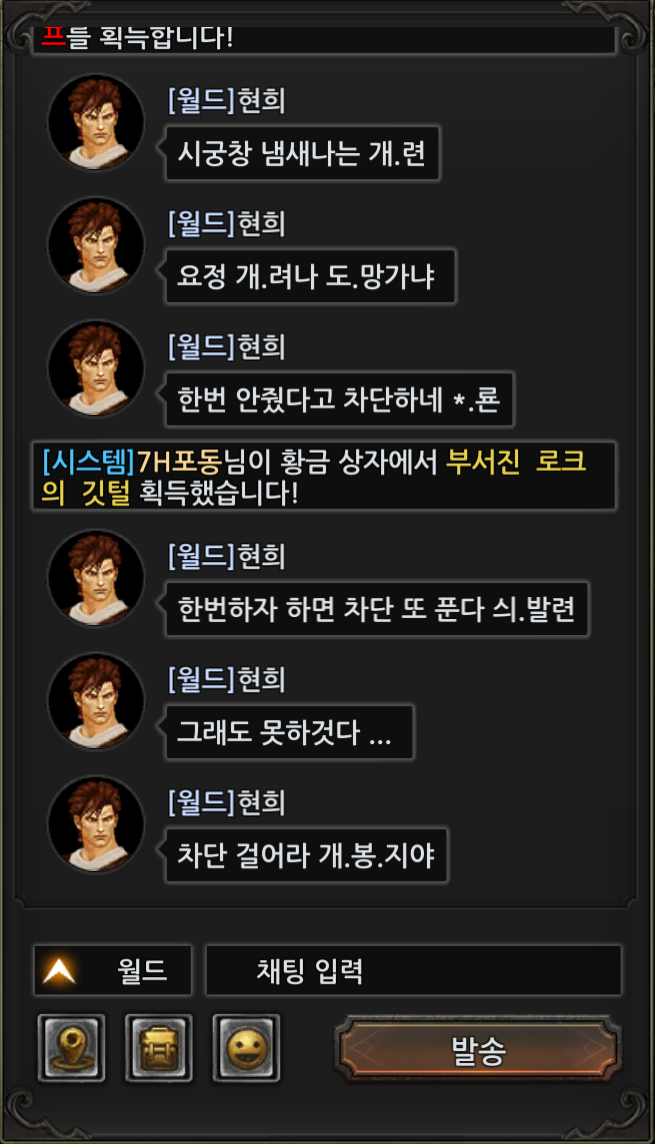Open the 월드 channel selector
The height and width of the screenshot is (1144, 655).
click(x=112, y=970)
